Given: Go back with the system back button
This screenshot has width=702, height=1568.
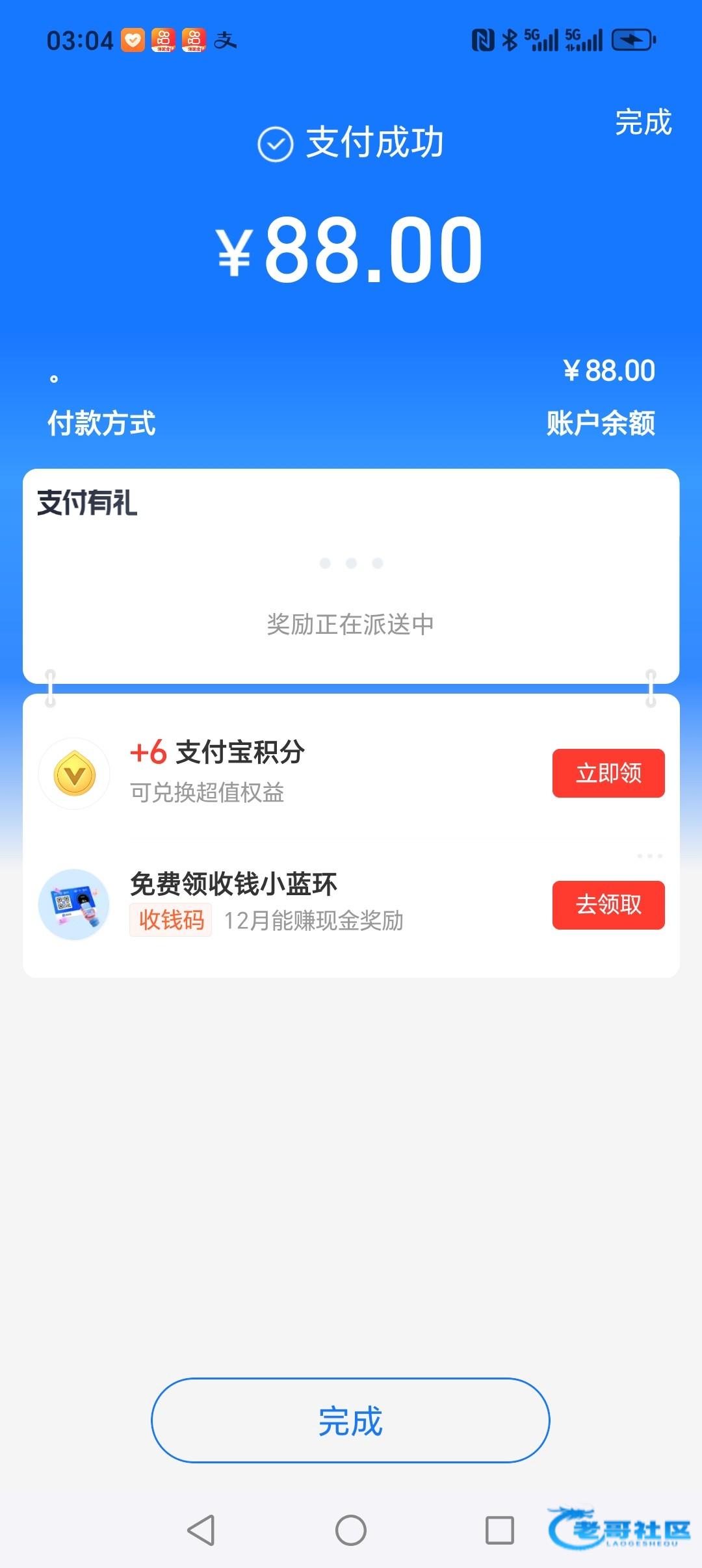Looking at the screenshot, I should pos(201,1530).
